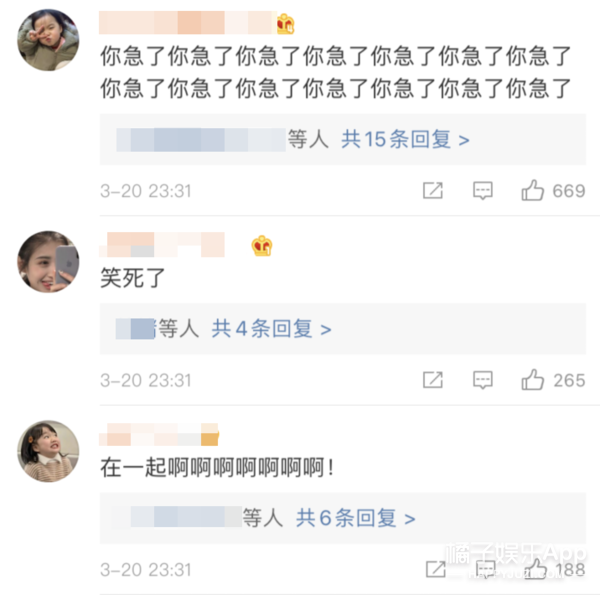Repost the 笑死了 comment
This screenshot has height=595, width=600.
click(433, 380)
